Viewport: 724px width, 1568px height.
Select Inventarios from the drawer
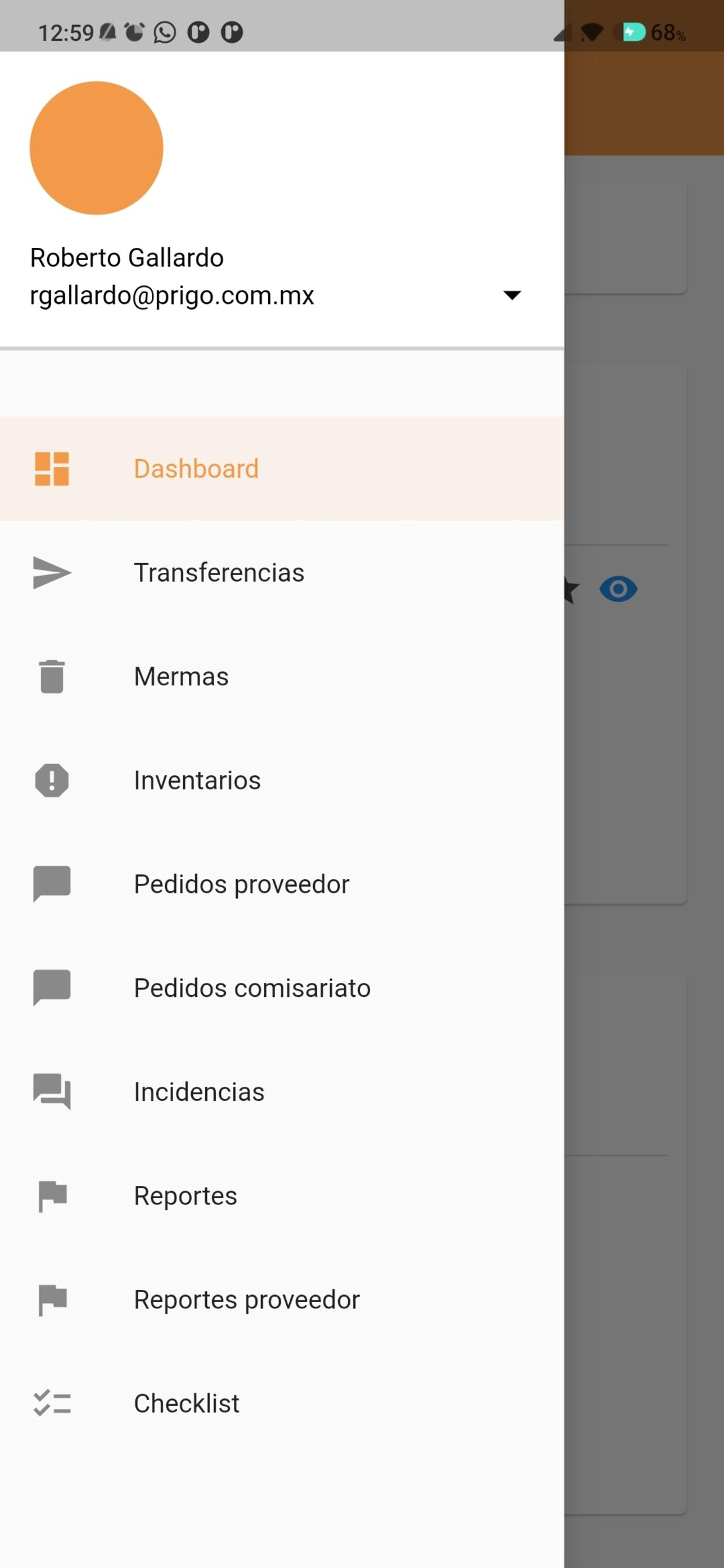(x=282, y=780)
